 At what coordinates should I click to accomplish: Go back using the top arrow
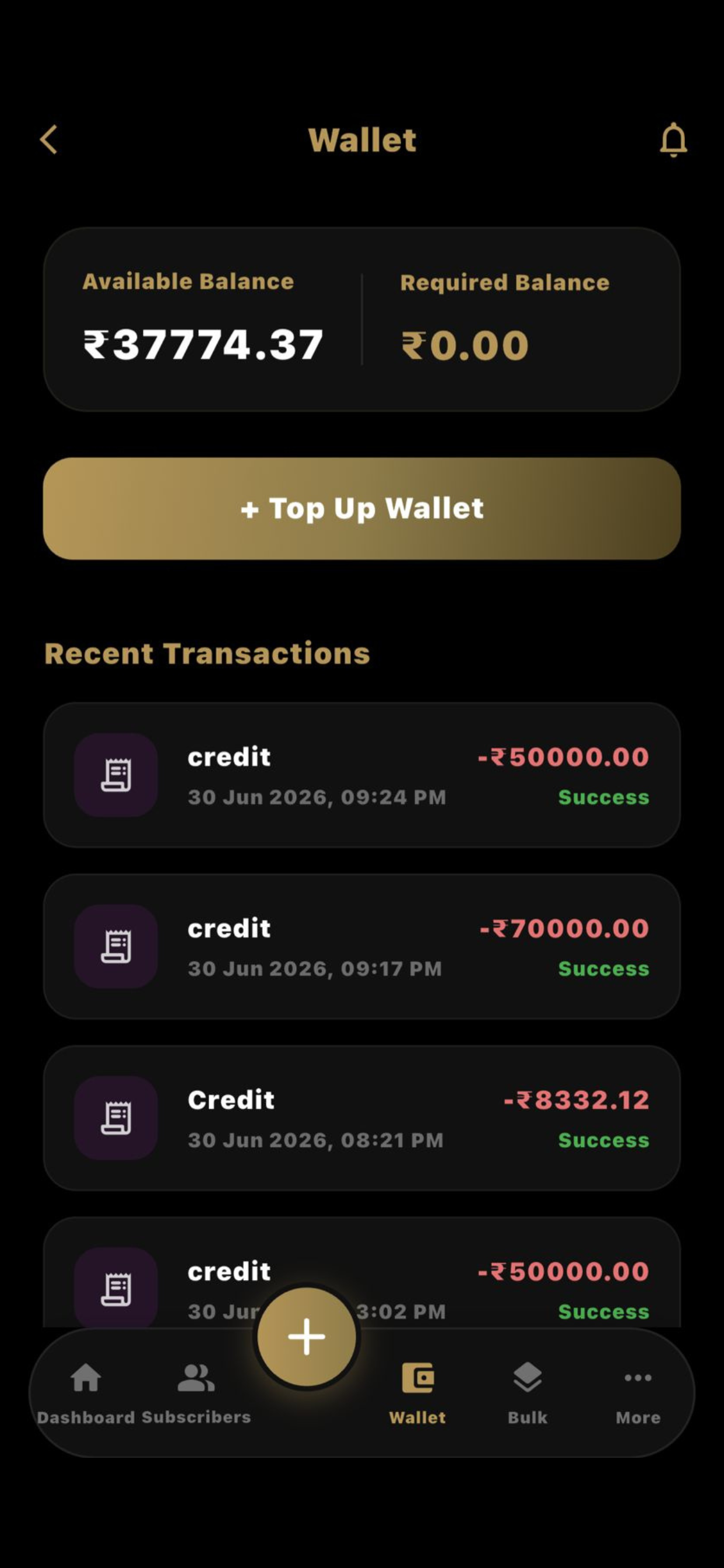click(48, 139)
